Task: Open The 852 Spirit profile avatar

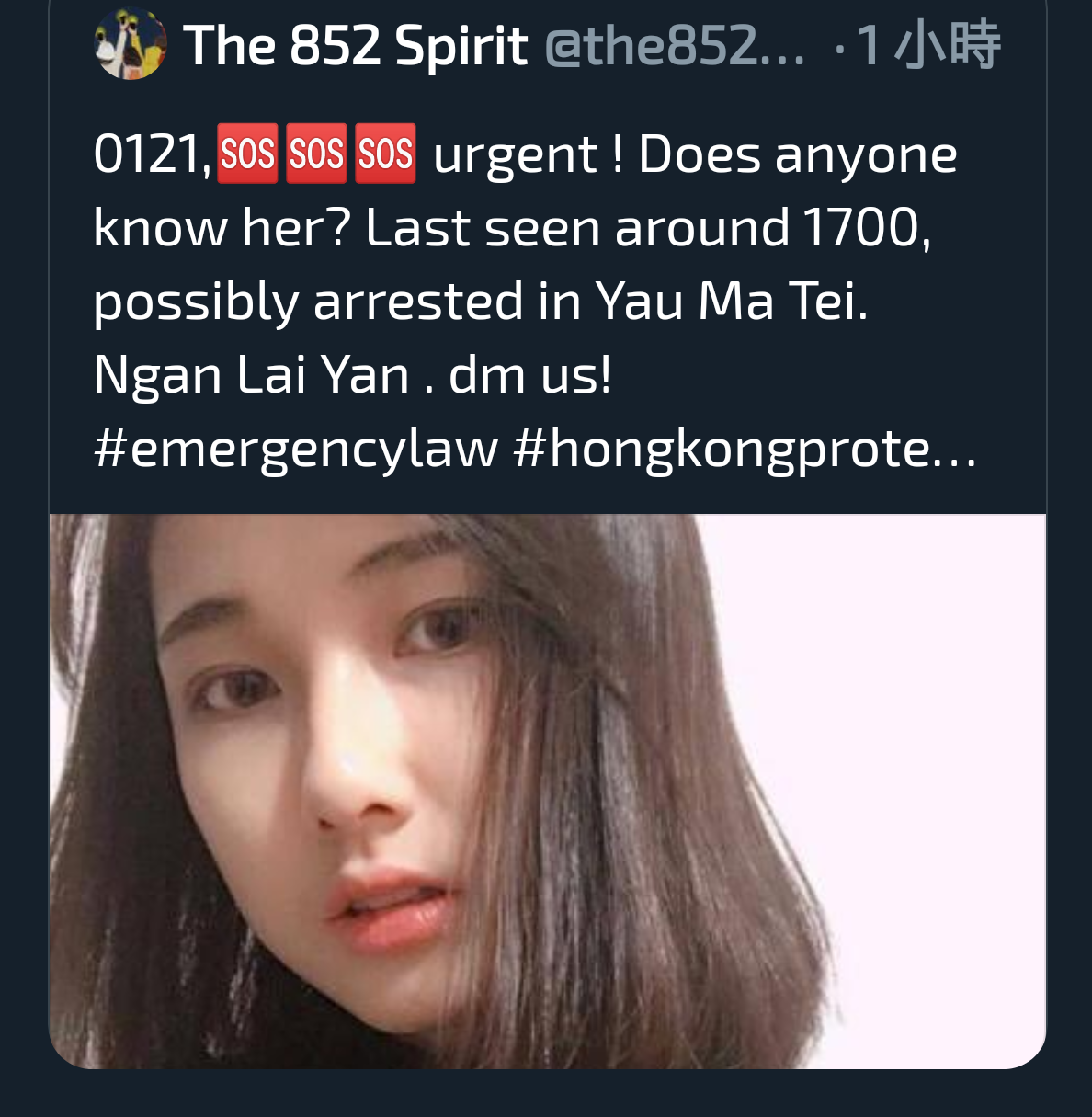Action: point(131,46)
